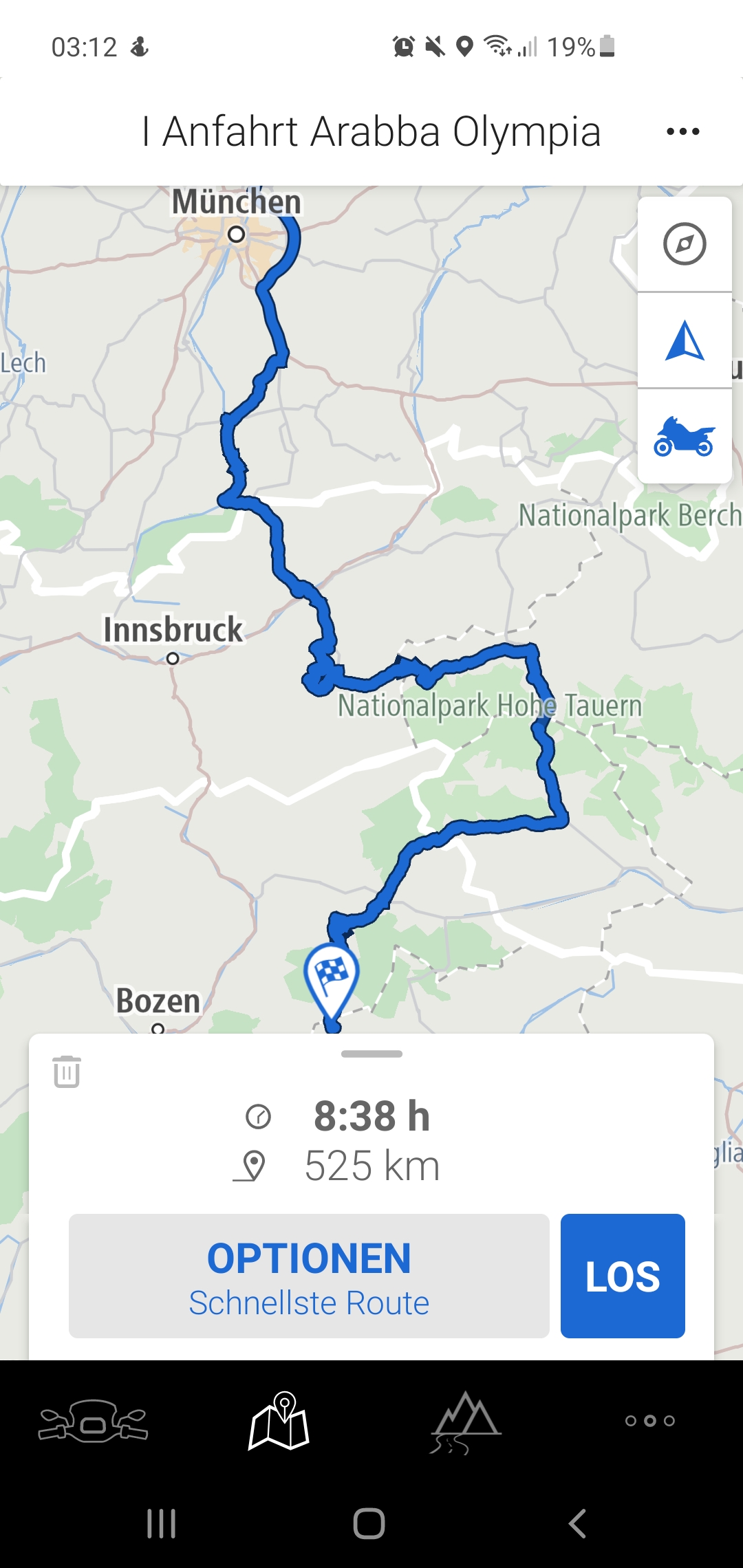Open route Optionen (Schnellste Route)
Image resolution: width=743 pixels, height=1568 pixels.
click(x=309, y=1276)
